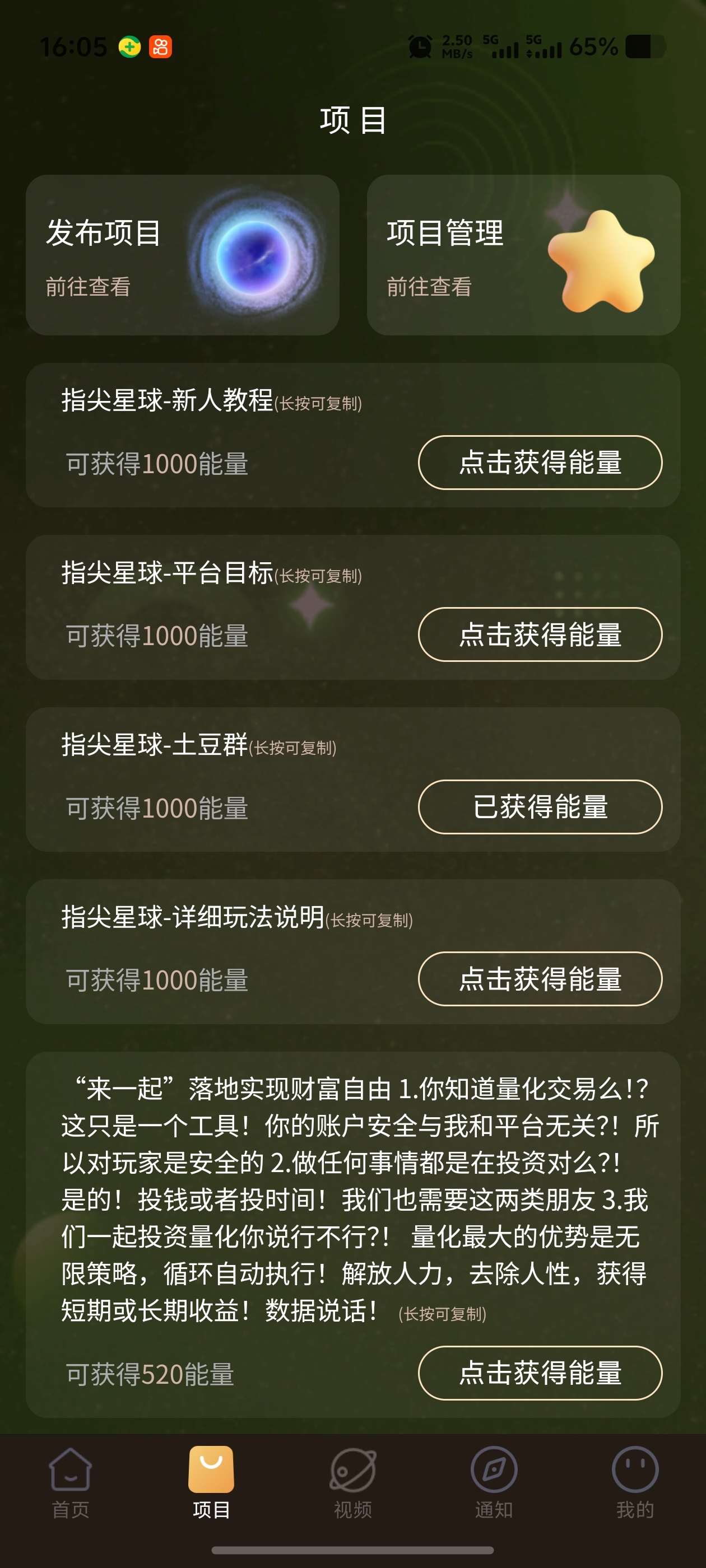Get energy for 指尖星球-详细玩法说明
The image size is (706, 1568).
coord(540,979)
